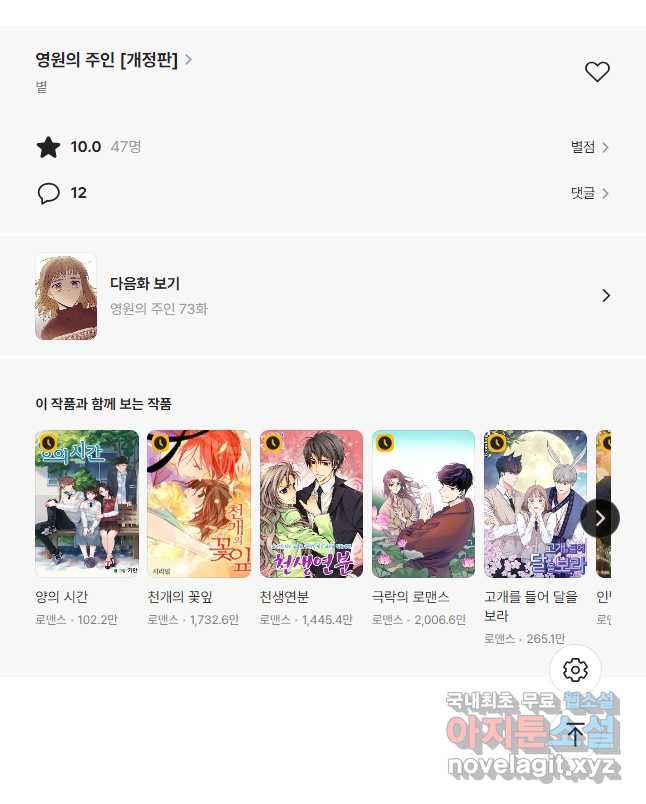Open the webtoon 천생연분
Screen dimensions: 646x804
coord(311,504)
